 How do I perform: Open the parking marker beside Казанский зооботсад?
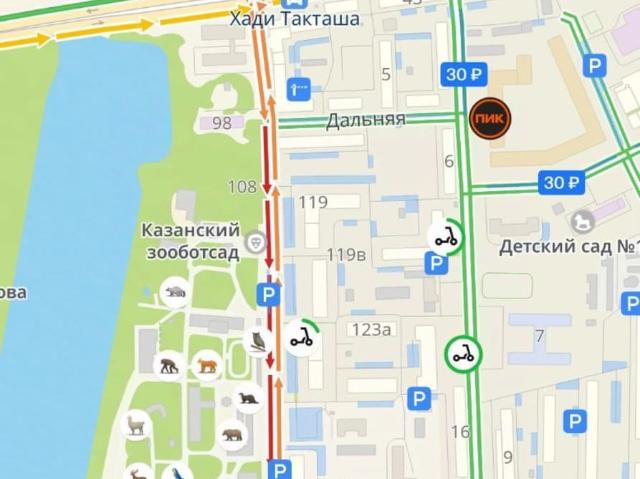tap(267, 294)
